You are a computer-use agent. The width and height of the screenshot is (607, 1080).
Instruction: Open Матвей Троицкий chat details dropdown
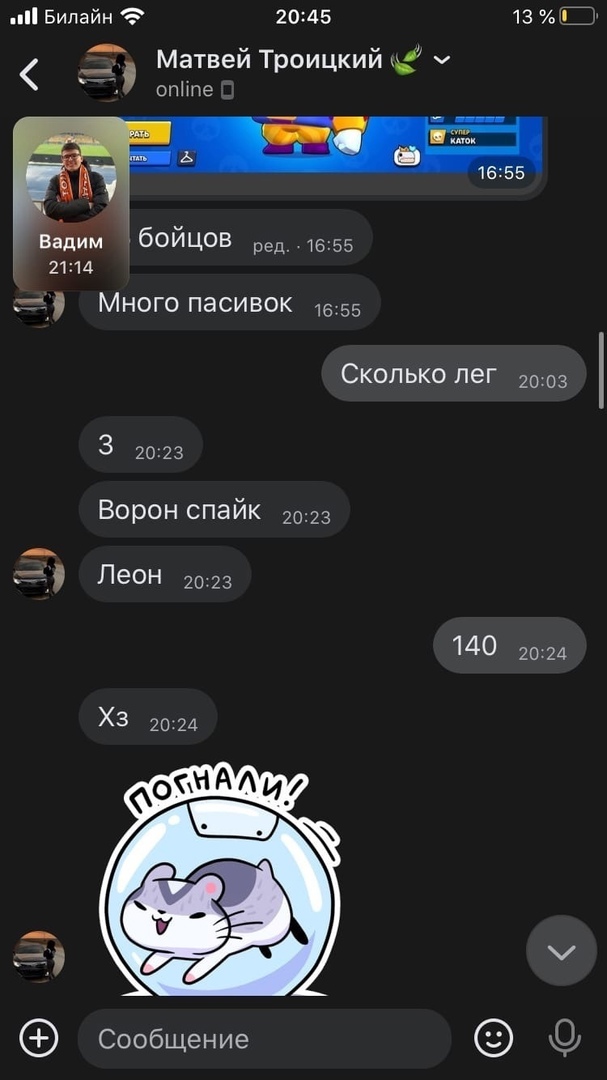coord(442,60)
